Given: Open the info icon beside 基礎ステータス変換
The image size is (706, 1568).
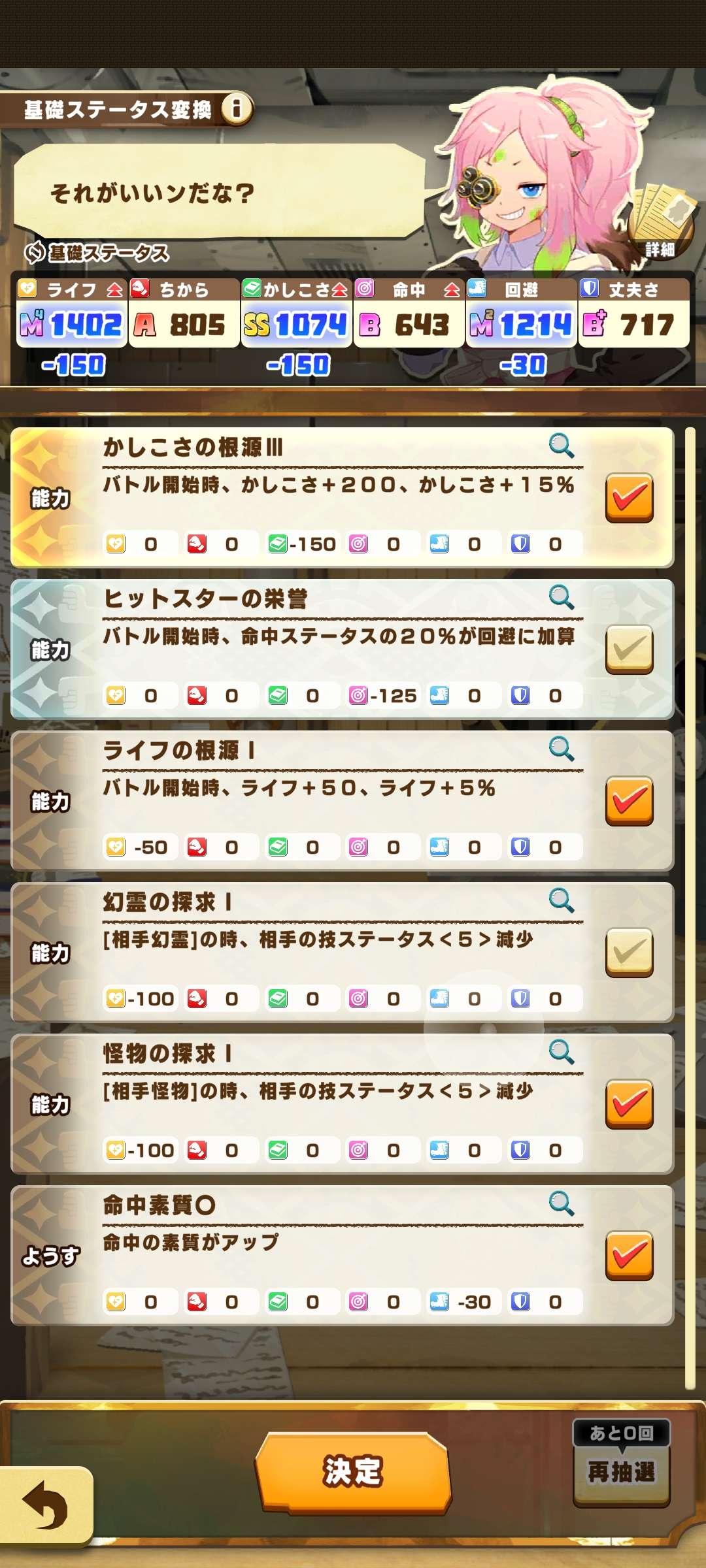Looking at the screenshot, I should [237, 108].
